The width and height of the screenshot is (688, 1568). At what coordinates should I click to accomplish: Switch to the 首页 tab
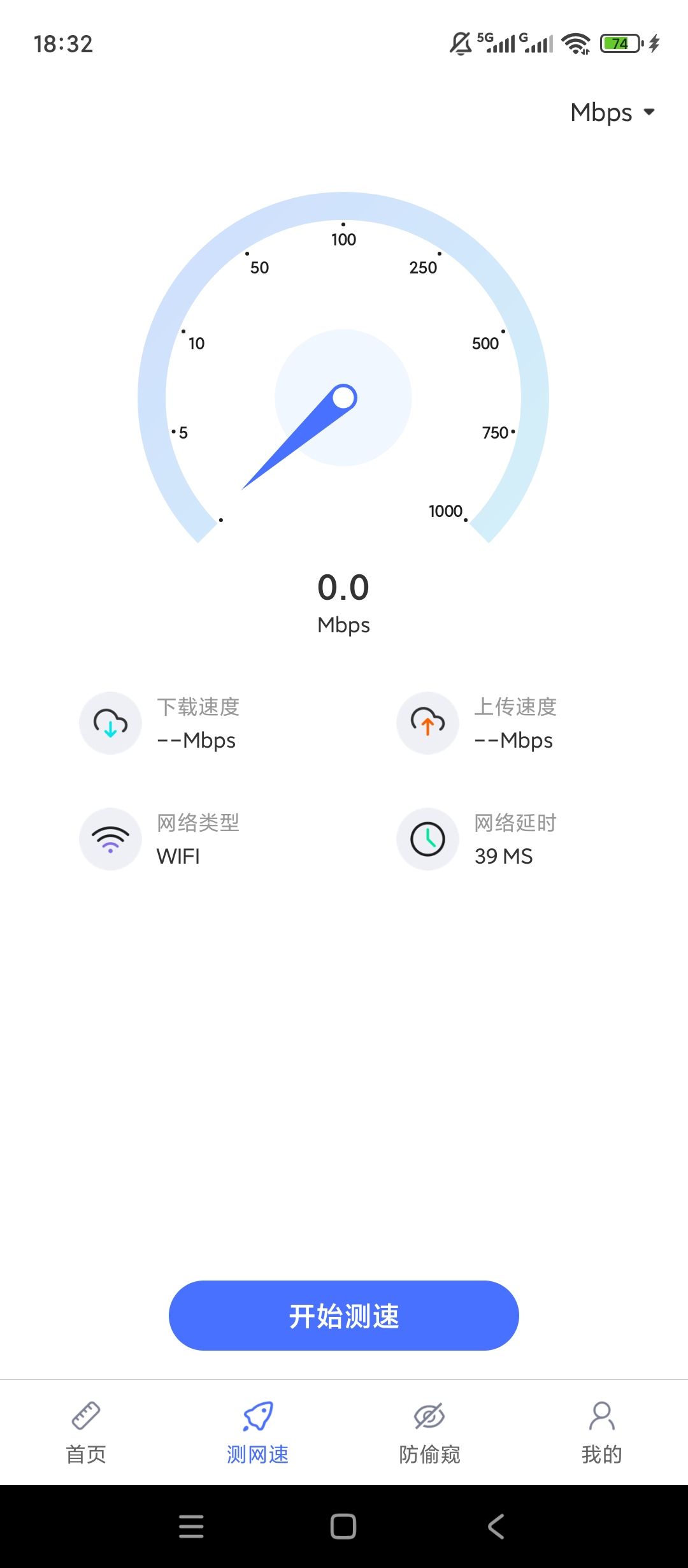click(86, 1433)
